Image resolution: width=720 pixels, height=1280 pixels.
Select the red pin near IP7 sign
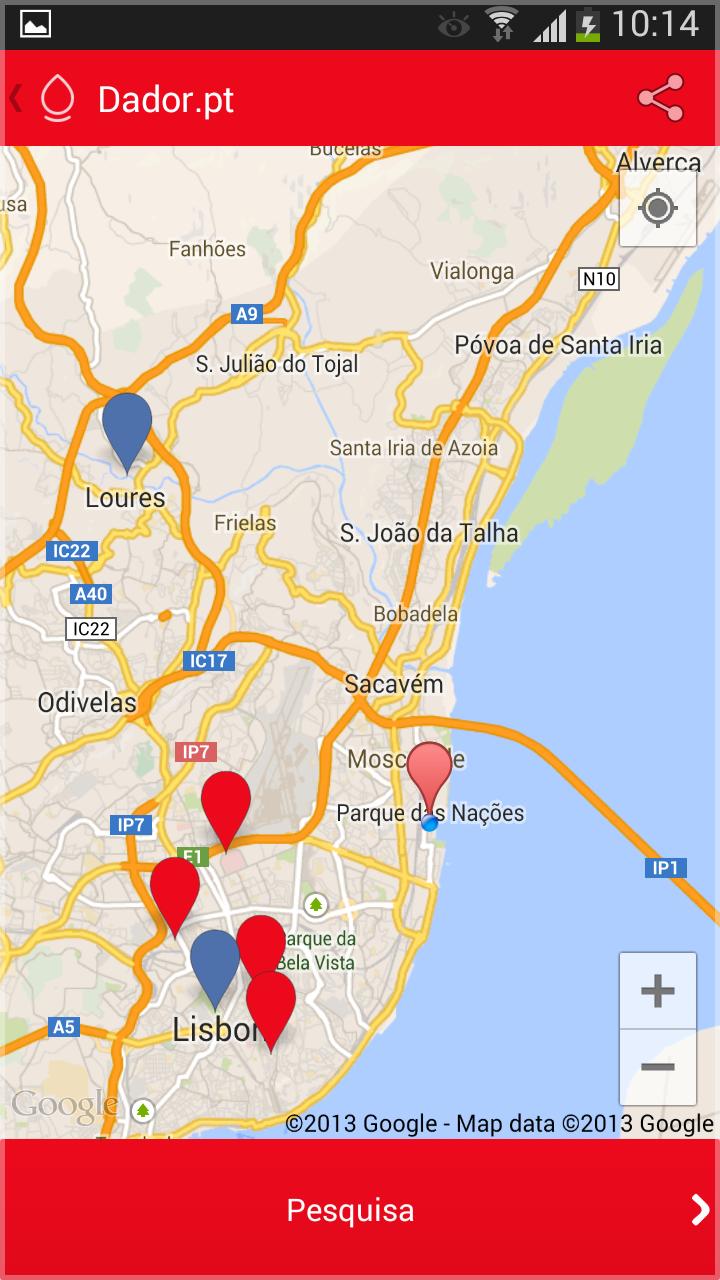click(x=226, y=802)
